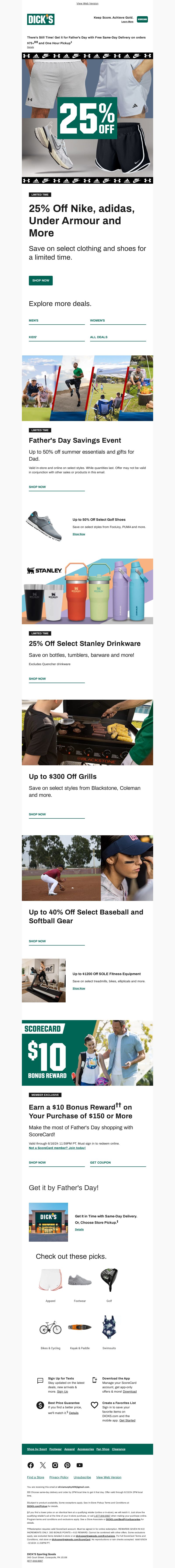The image size is (175, 1568).
Task: Open the Kids' deals link
Action: pyautogui.click(x=33, y=337)
